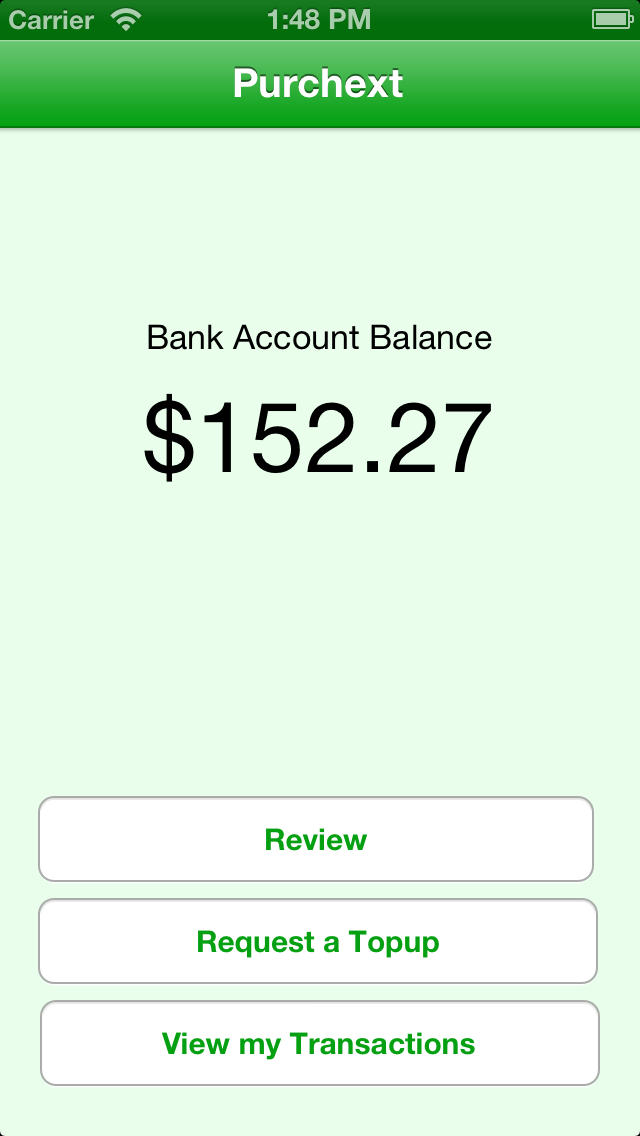Open View my Transactions

320,1043
